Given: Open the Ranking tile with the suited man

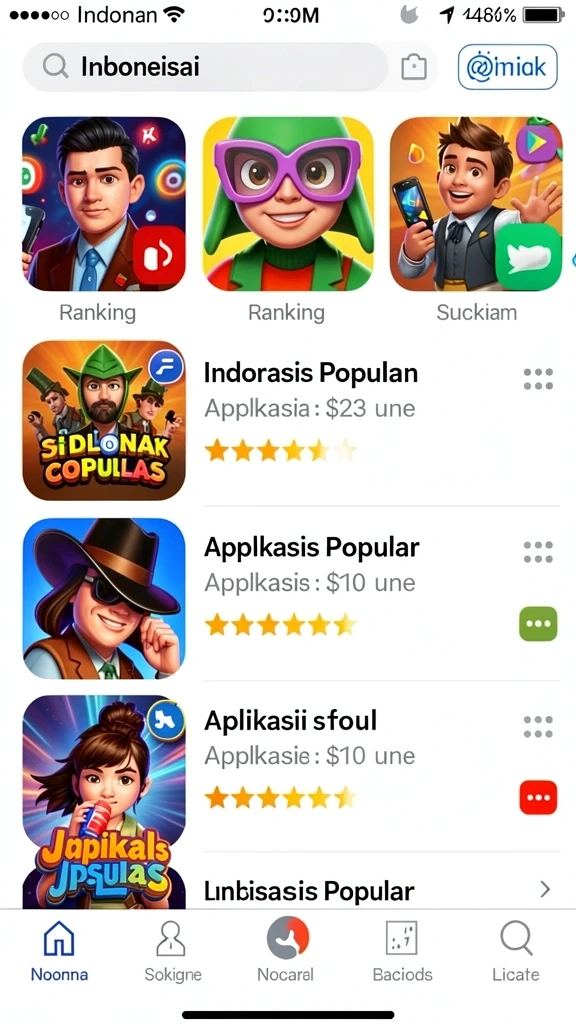Looking at the screenshot, I should click(104, 204).
